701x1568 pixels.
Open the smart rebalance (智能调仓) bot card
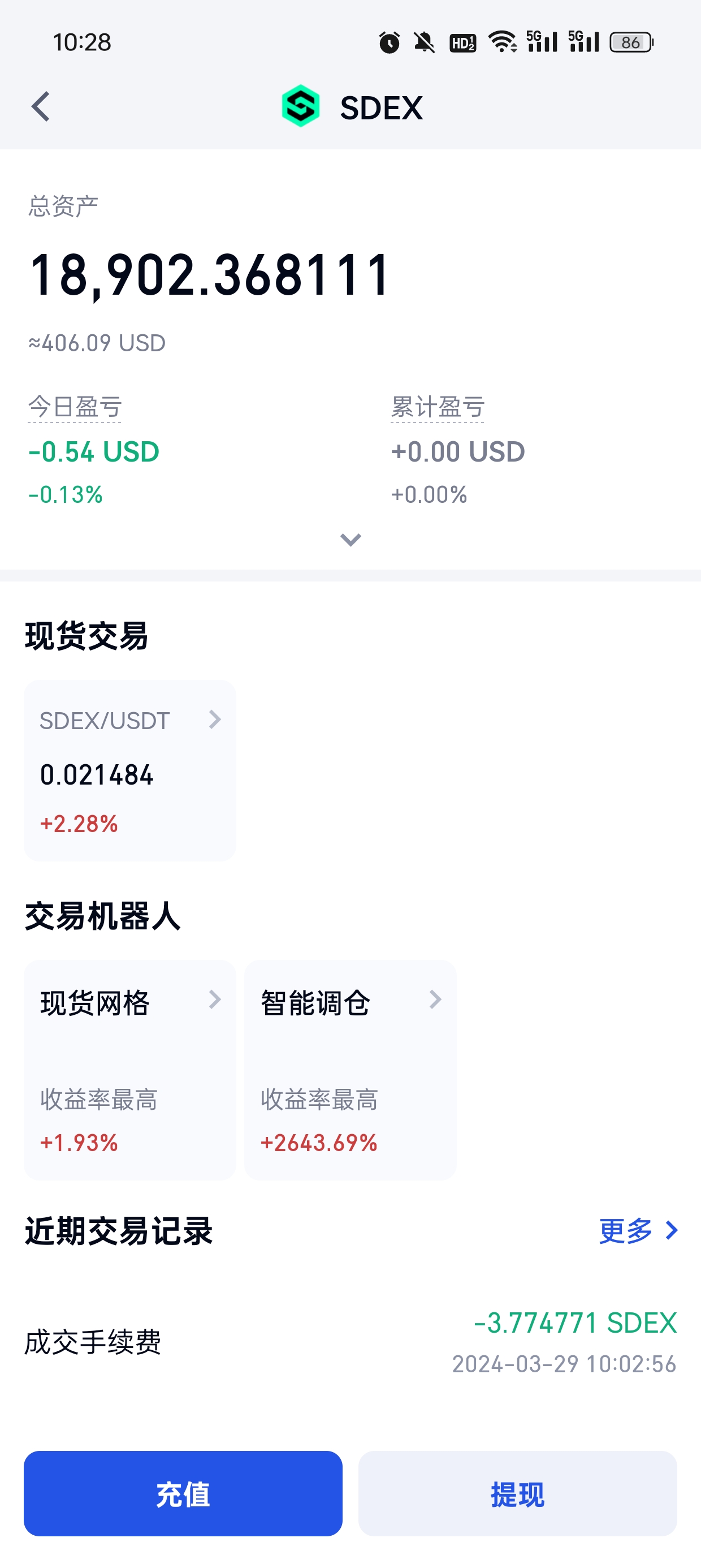[x=350, y=1070]
